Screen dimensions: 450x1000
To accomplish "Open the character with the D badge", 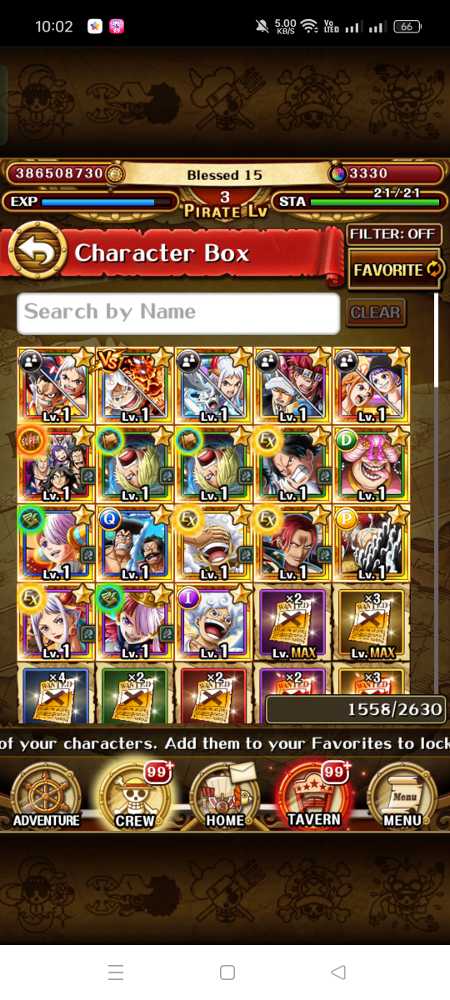I will [x=371, y=464].
